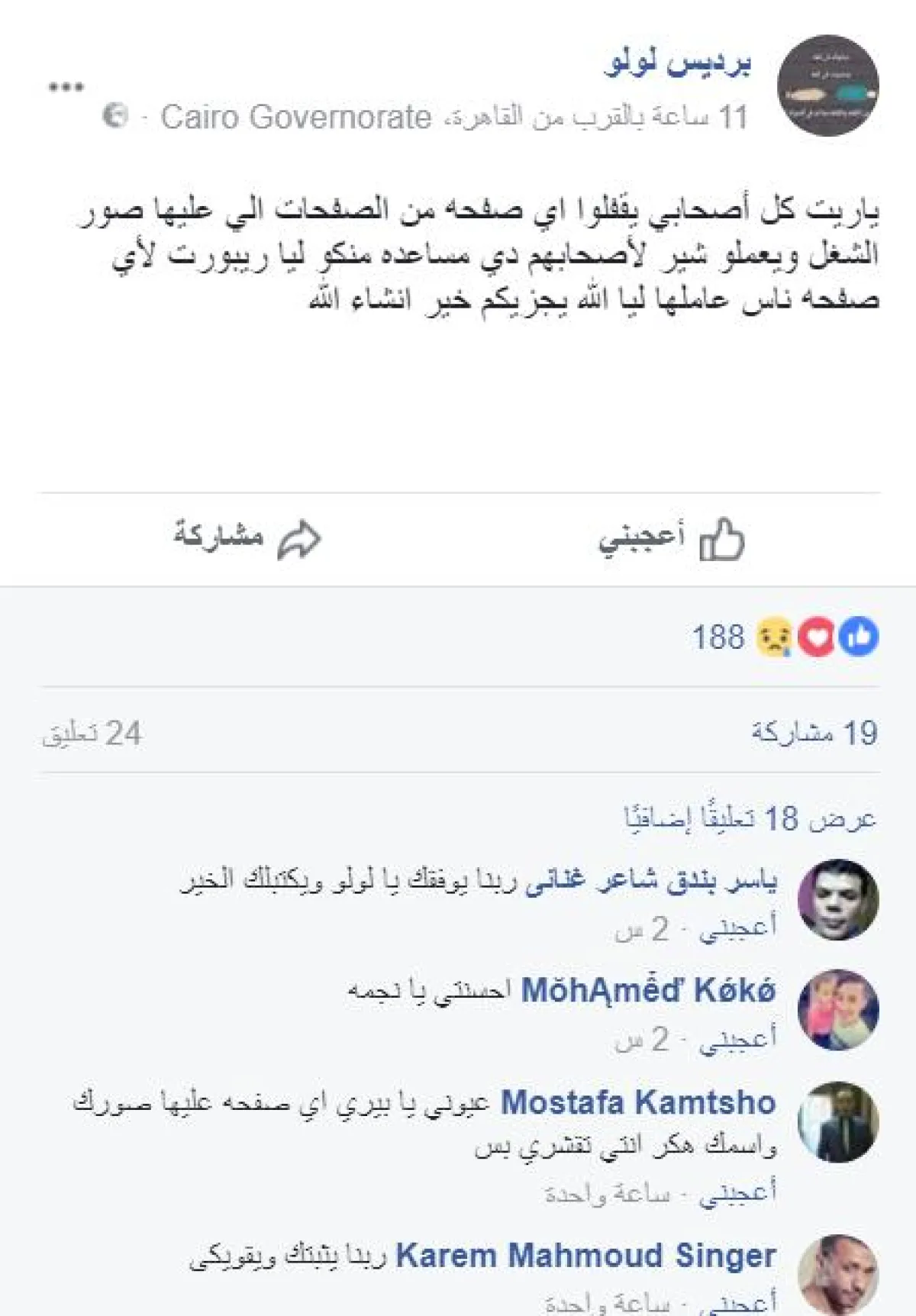Like Mostafa Kamtsho's comment
Screen dimensions: 916x1316
pos(738,1192)
